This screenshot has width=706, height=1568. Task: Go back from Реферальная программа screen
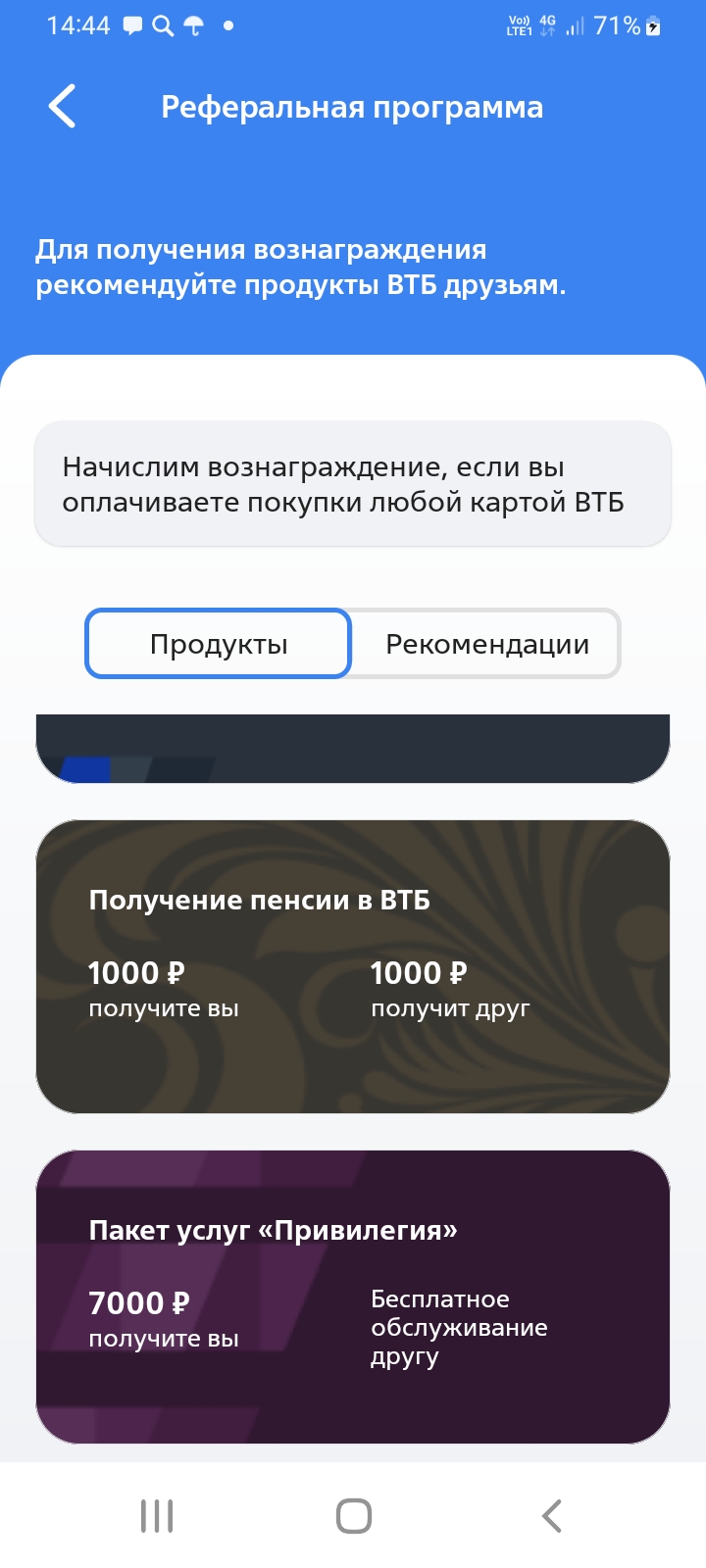[63, 106]
